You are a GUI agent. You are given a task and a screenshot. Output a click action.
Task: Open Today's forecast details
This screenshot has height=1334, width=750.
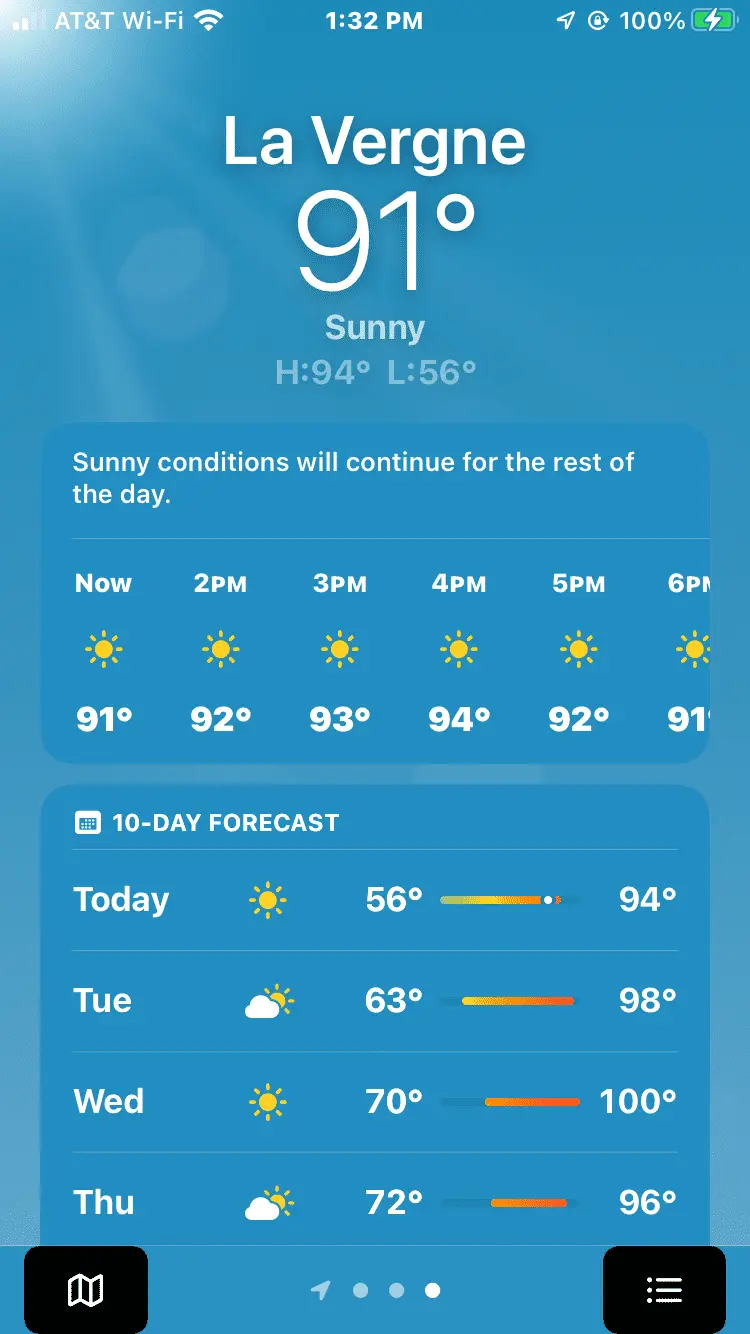[374, 900]
